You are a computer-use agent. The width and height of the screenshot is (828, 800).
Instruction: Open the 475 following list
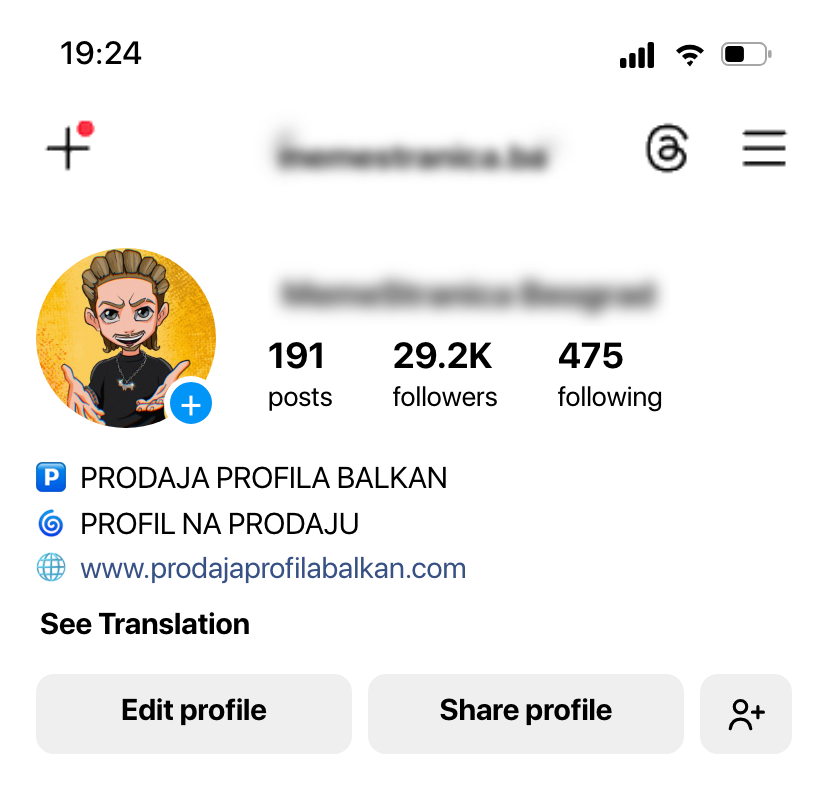pyautogui.click(x=610, y=374)
